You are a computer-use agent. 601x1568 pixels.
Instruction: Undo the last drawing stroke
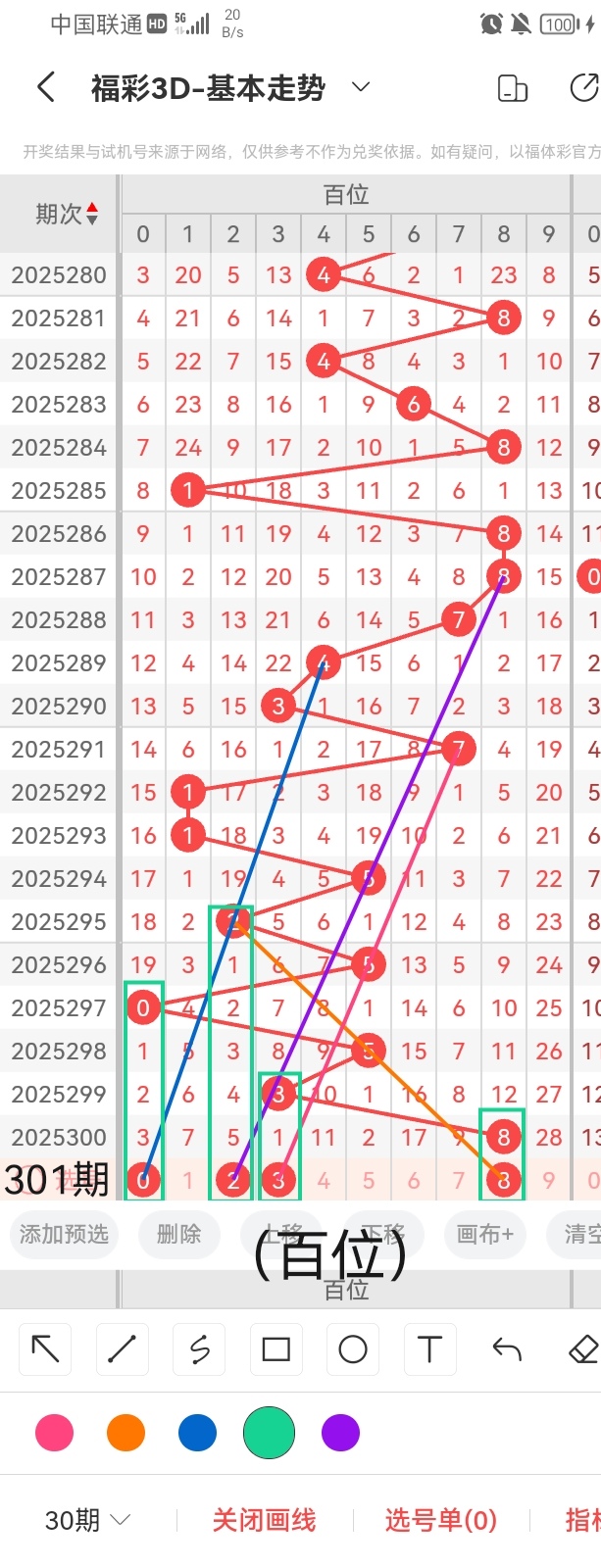pos(506,1349)
